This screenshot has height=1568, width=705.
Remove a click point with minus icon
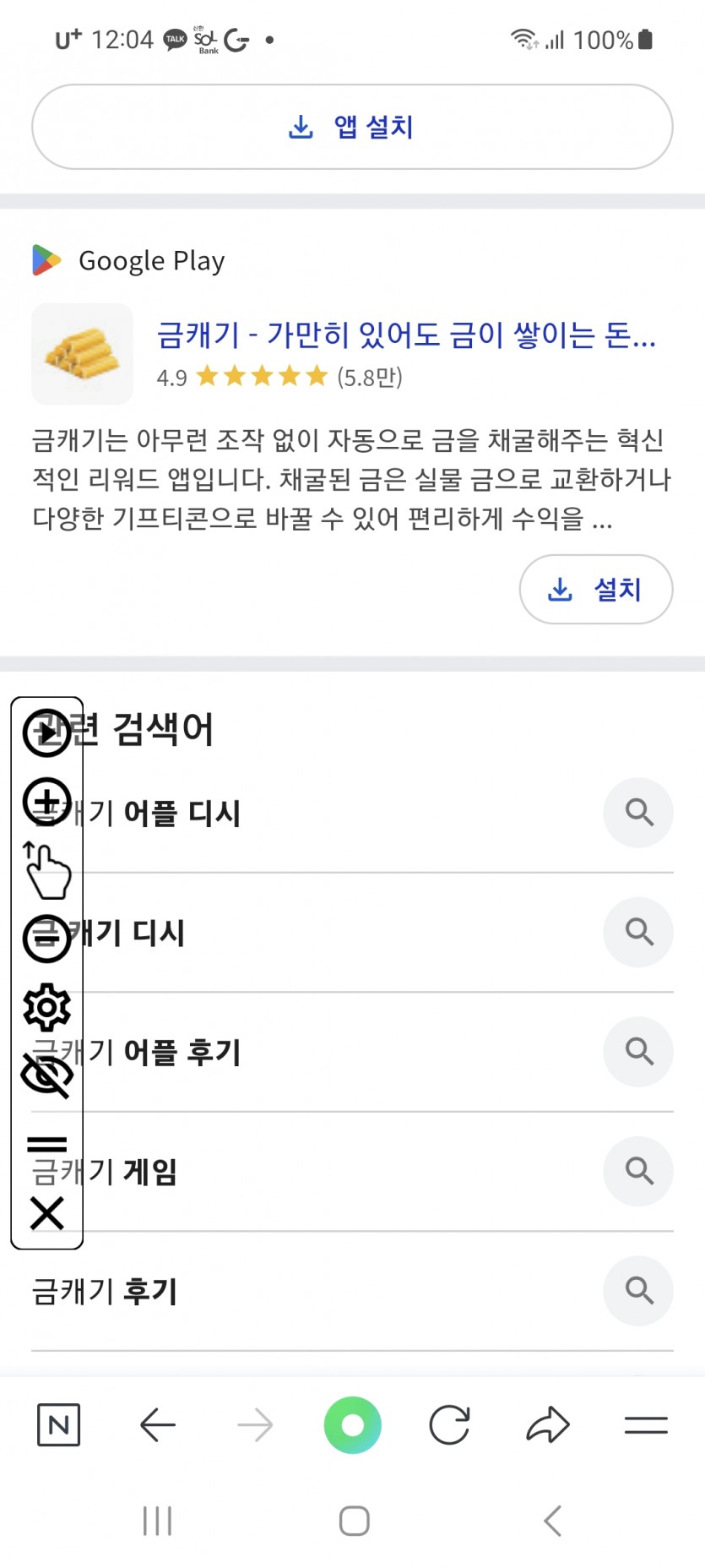[46, 939]
